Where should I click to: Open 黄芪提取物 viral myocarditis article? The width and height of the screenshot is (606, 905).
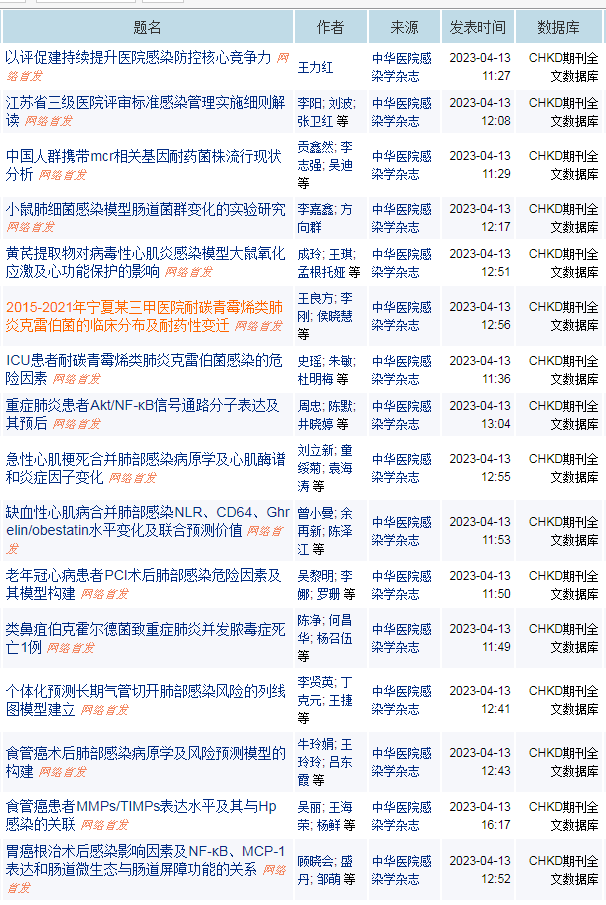(x=139, y=254)
